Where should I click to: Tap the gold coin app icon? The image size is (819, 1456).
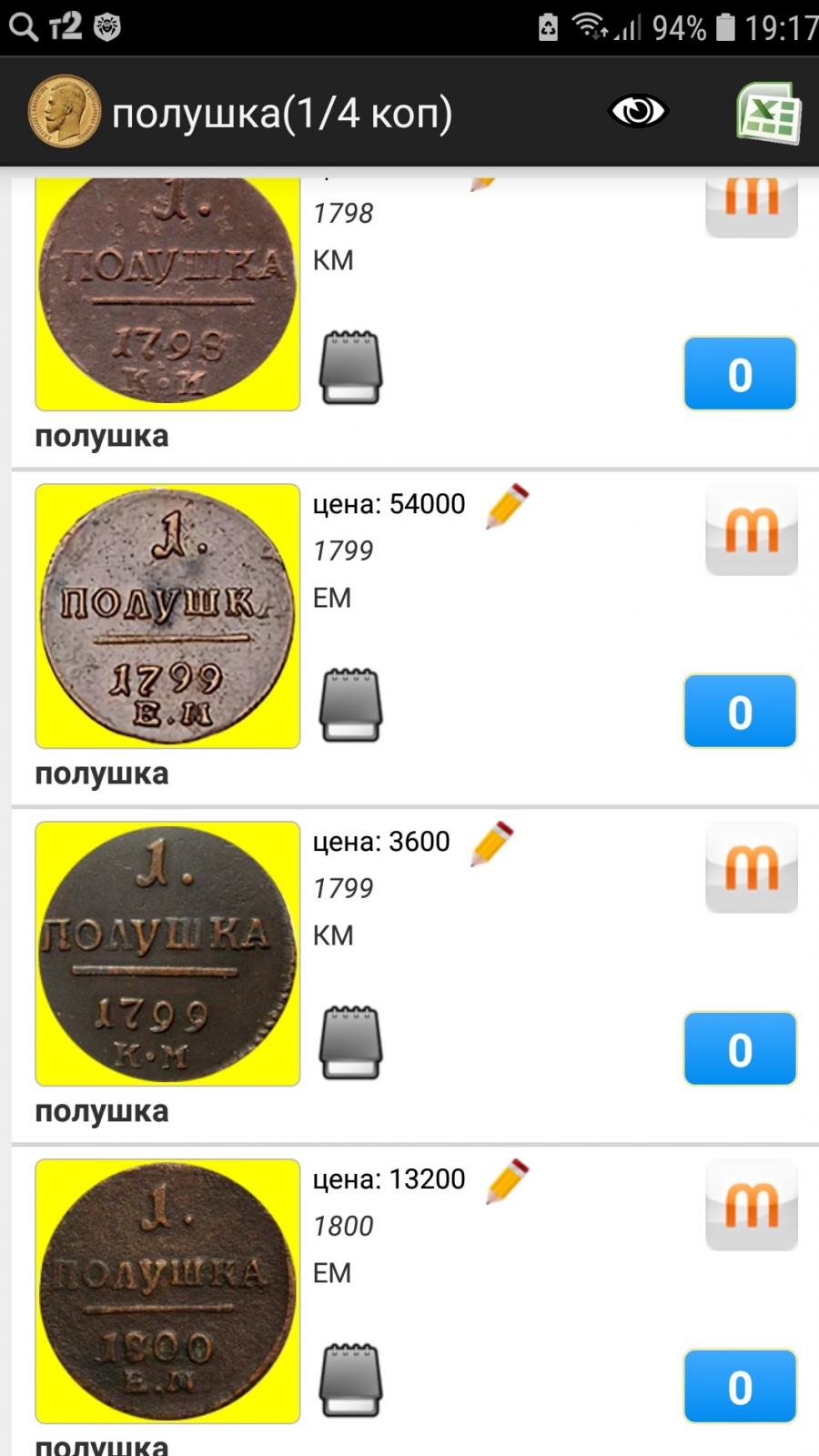[x=64, y=111]
